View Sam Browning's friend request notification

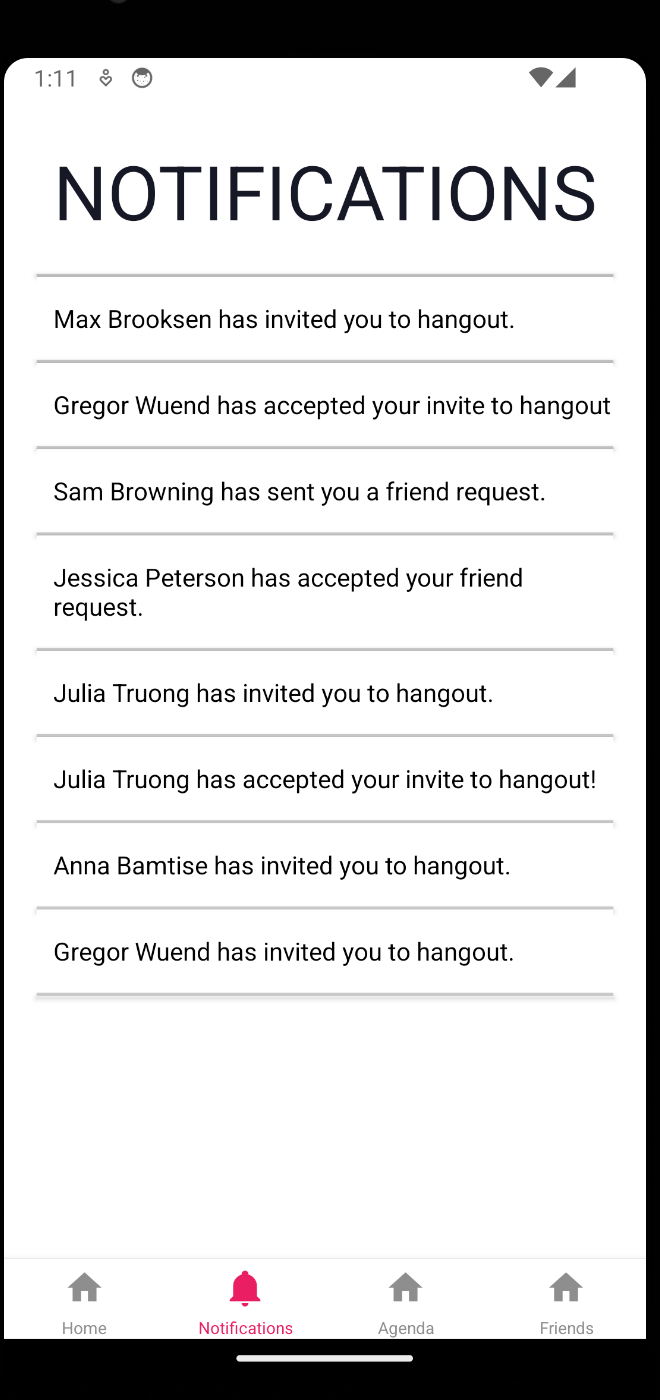[324, 491]
